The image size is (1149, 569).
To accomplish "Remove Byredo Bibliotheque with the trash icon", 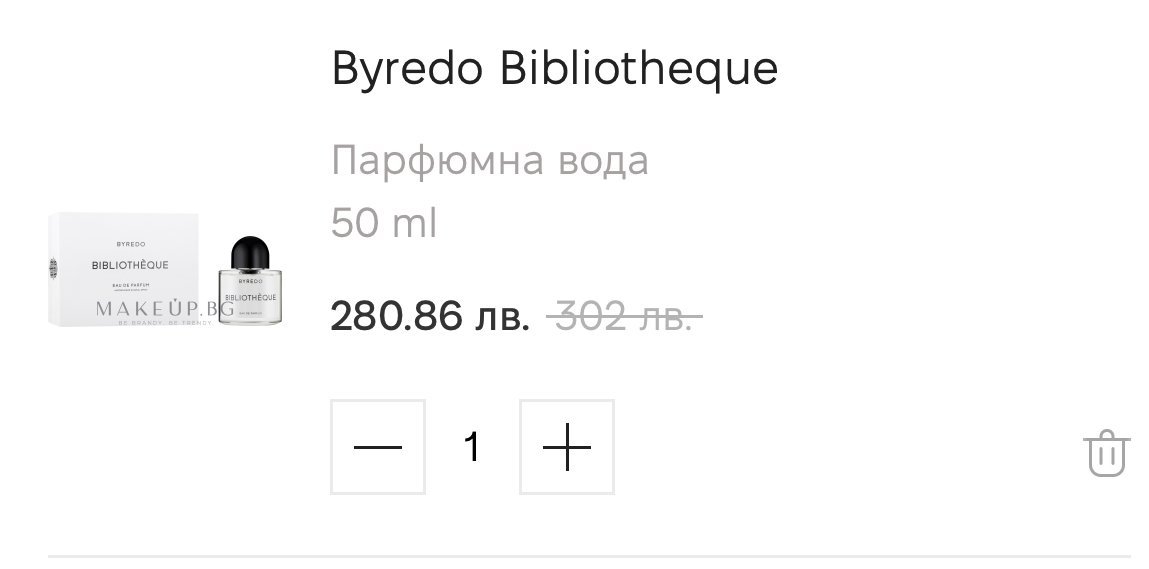I will pyautogui.click(x=1106, y=453).
